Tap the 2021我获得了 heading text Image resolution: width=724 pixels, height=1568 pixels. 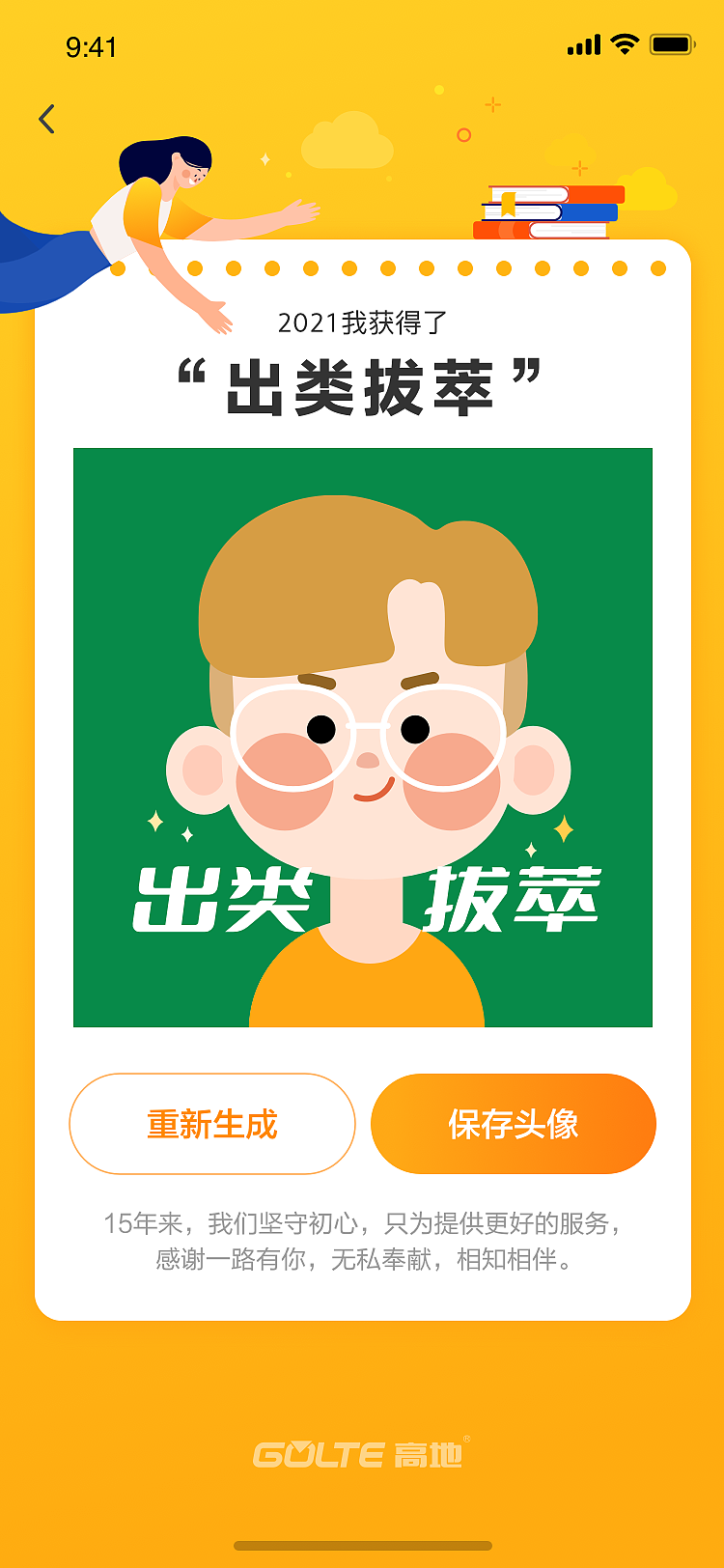coord(362,320)
